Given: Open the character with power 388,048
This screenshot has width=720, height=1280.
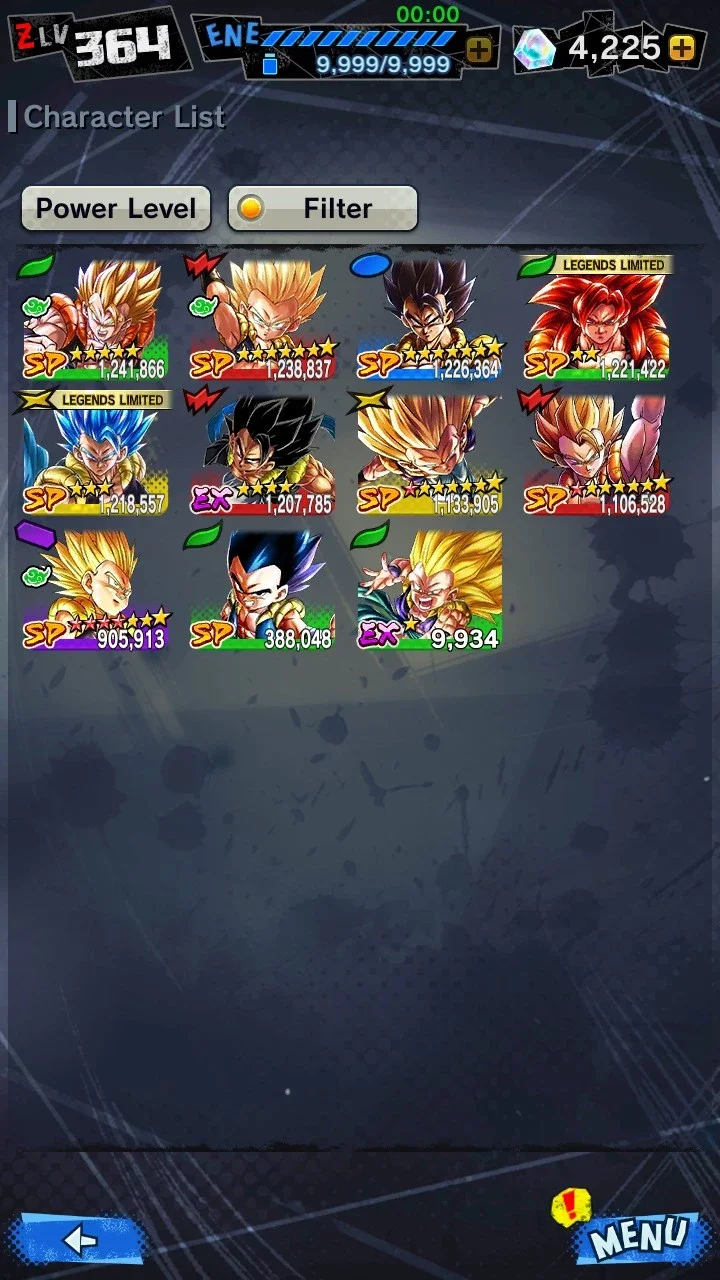Looking at the screenshot, I should [x=263, y=590].
